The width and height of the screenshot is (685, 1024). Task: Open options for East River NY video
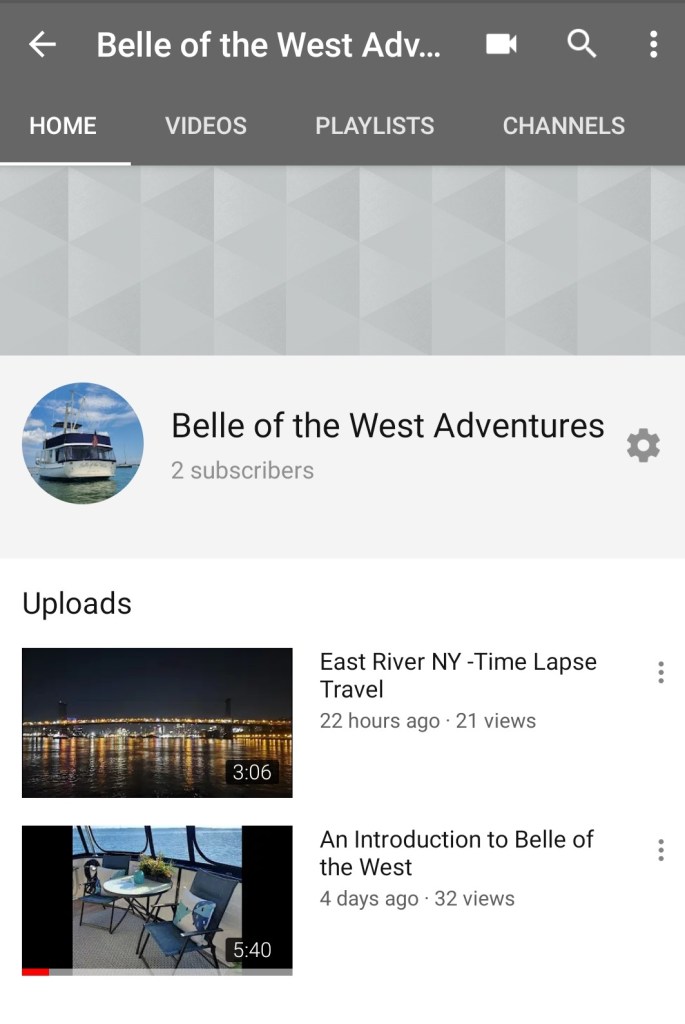[x=660, y=673]
